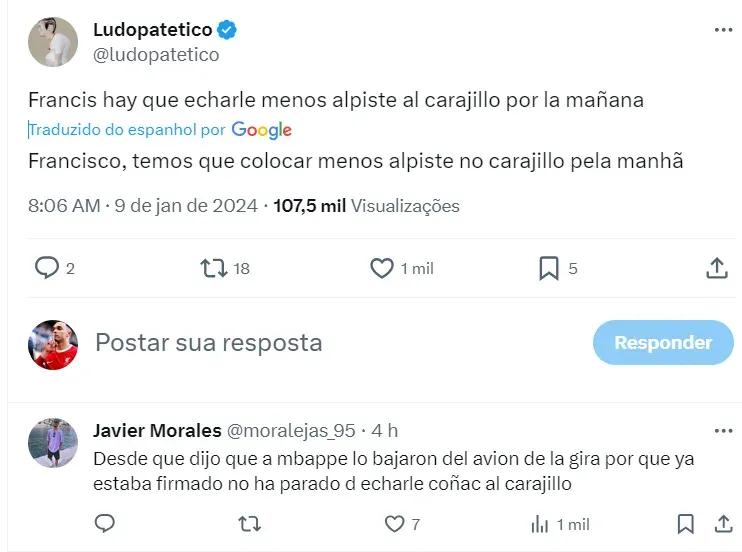Like Javier Morales' reply
742x552 pixels.
point(395,523)
